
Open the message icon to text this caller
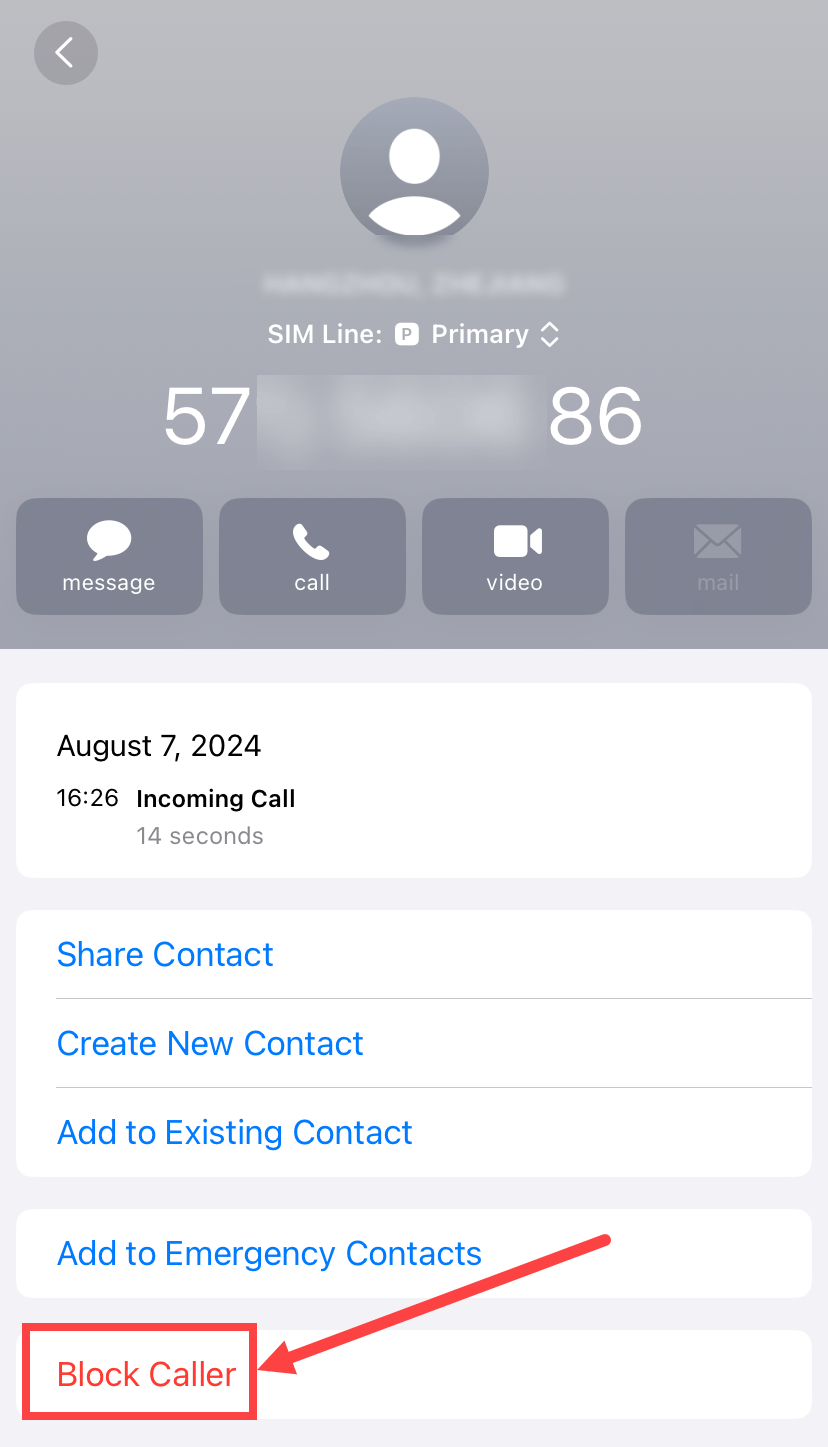click(108, 556)
